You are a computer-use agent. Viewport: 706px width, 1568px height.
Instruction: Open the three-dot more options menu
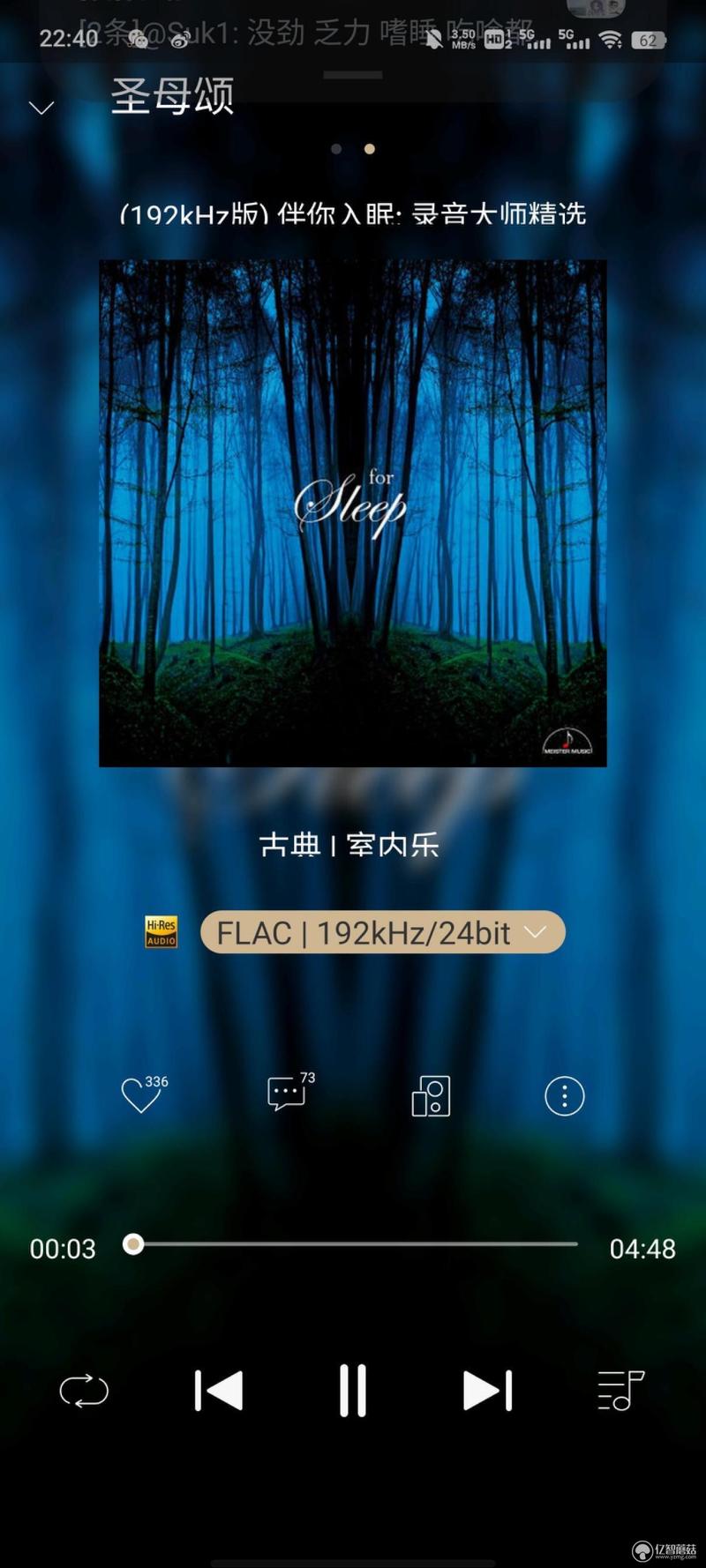tap(565, 1096)
